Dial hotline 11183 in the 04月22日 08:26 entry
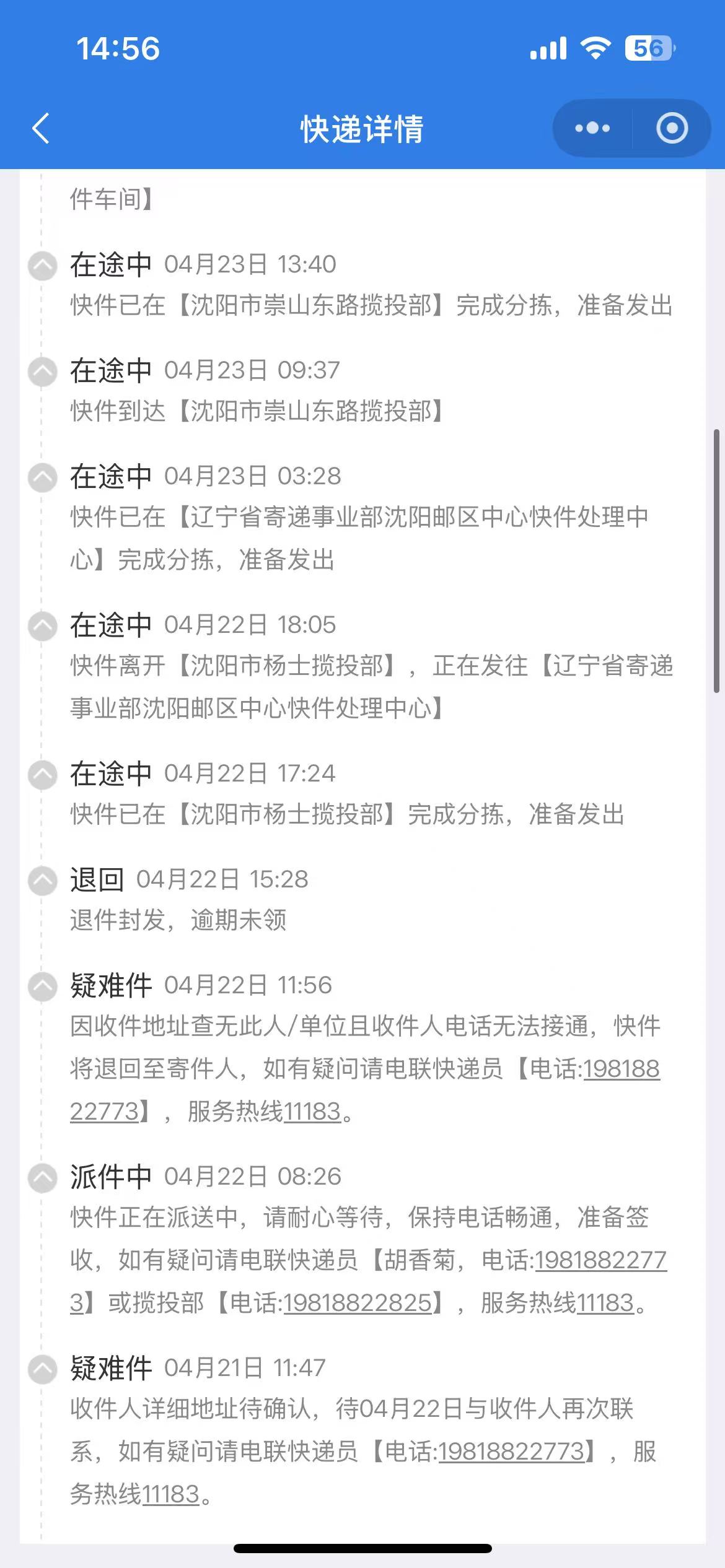Screen dimensions: 725x1568 605,1303
